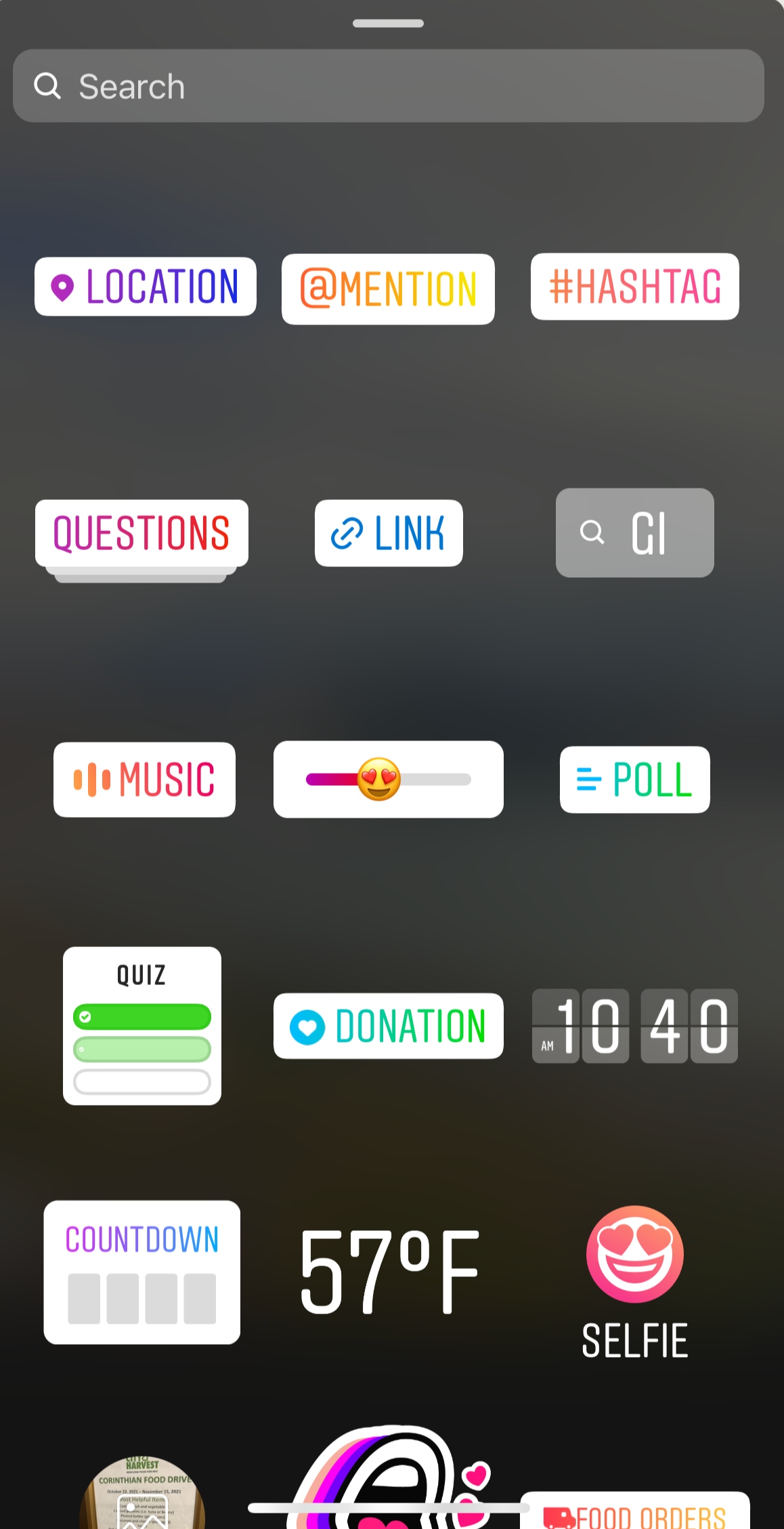The image size is (784, 1529).
Task: Choose the Quiz sticker
Action: coord(142,1026)
